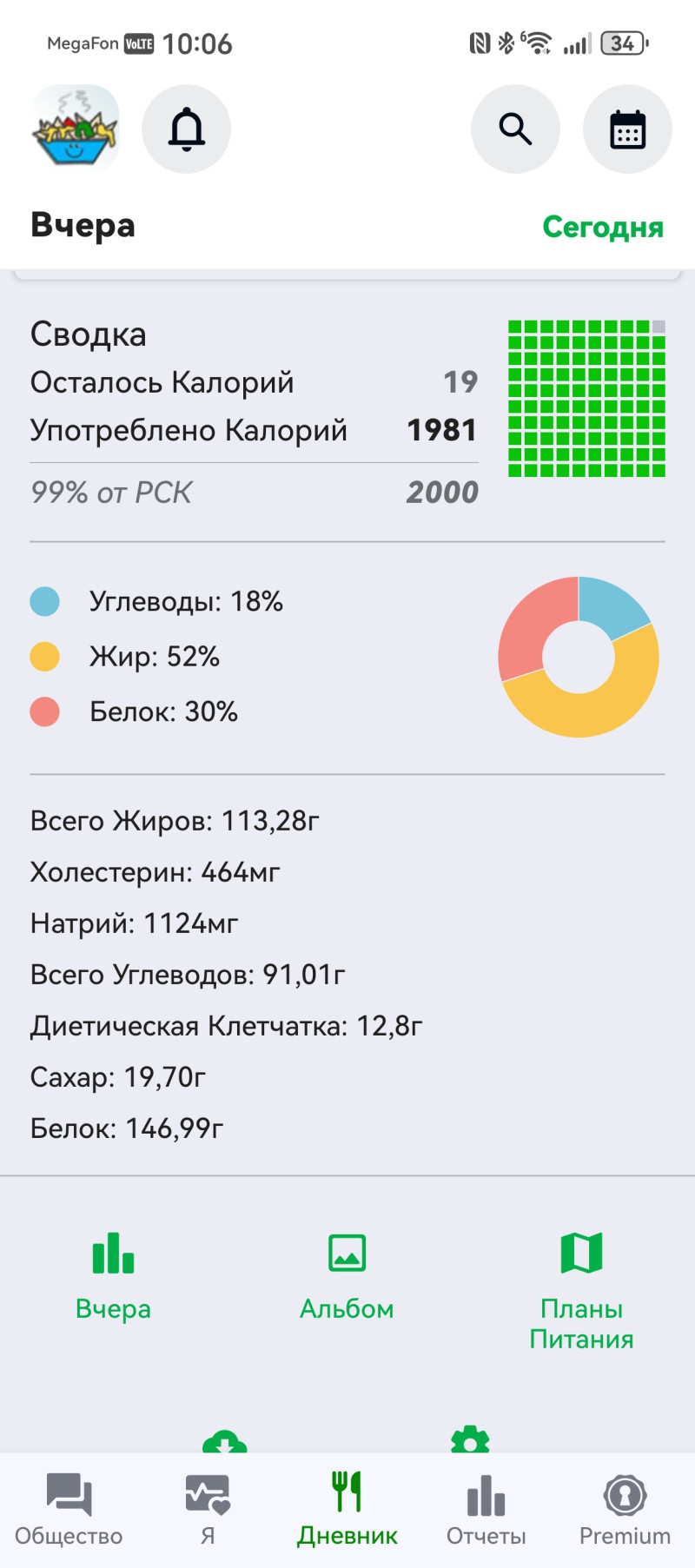Viewport: 695px width, 1568px height.
Task: Go to the Я tab
Action: point(208,1510)
